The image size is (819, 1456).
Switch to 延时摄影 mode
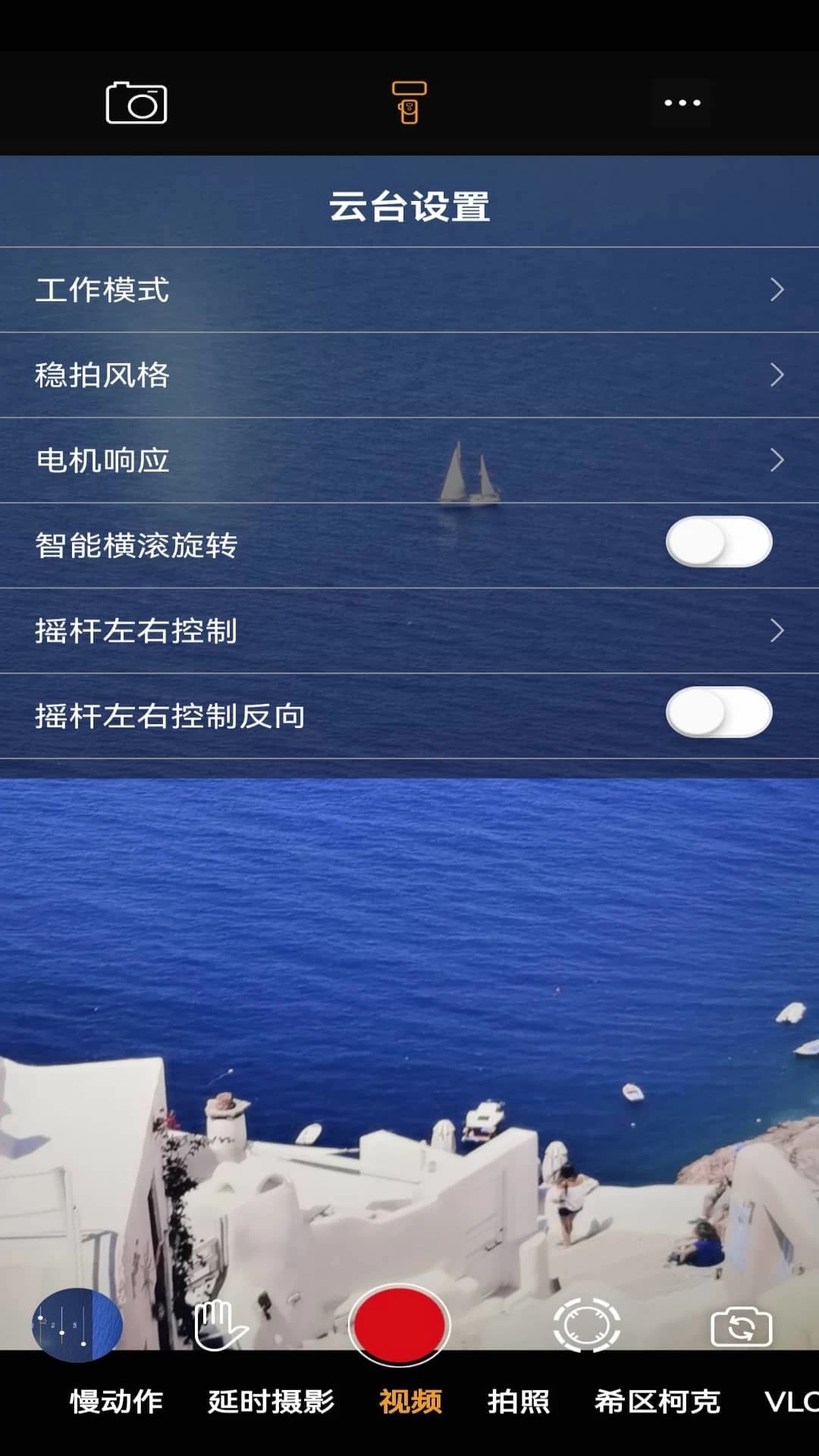tap(271, 1401)
